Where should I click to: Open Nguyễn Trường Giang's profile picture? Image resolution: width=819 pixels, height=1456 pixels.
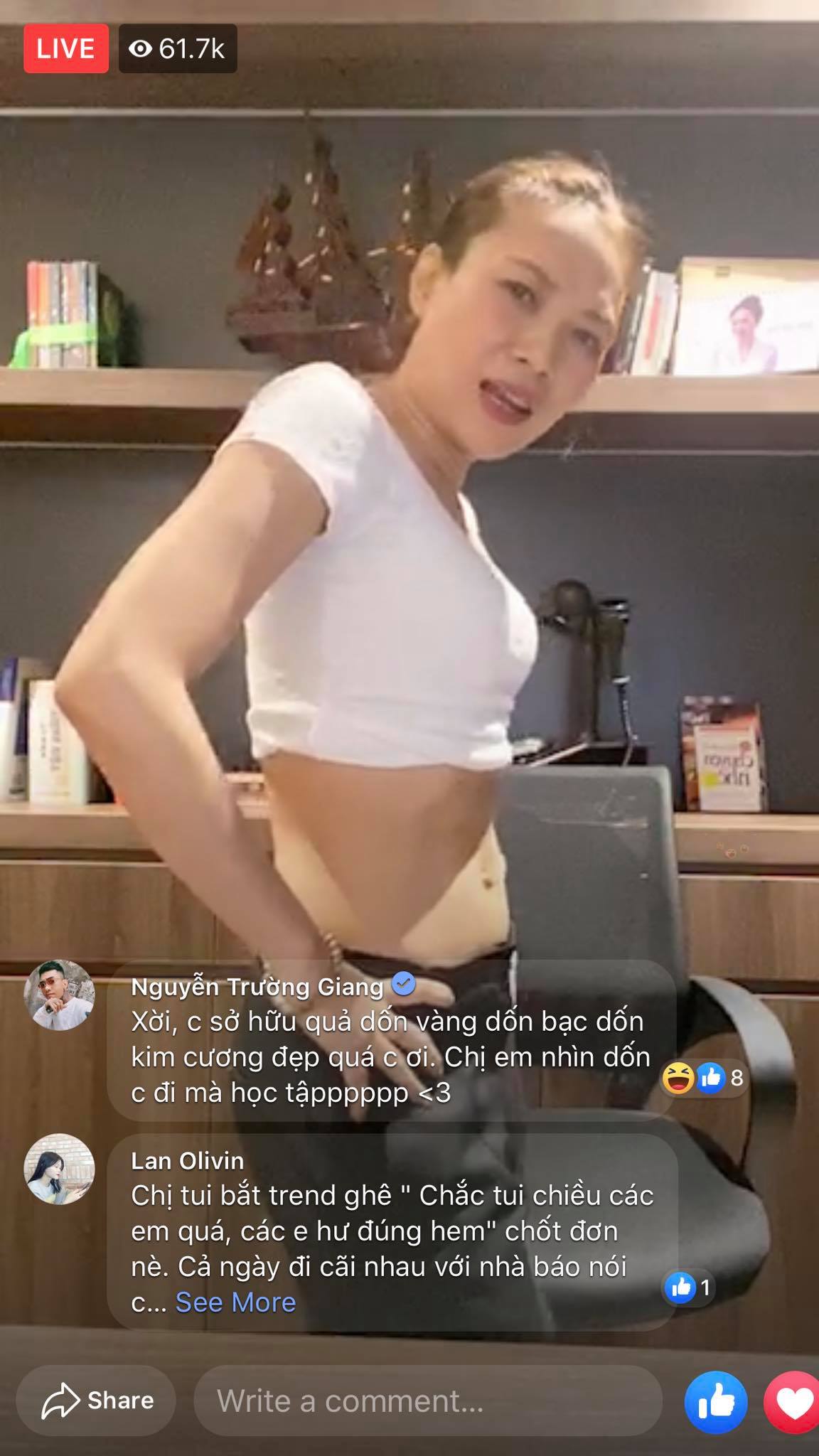[x=59, y=995]
